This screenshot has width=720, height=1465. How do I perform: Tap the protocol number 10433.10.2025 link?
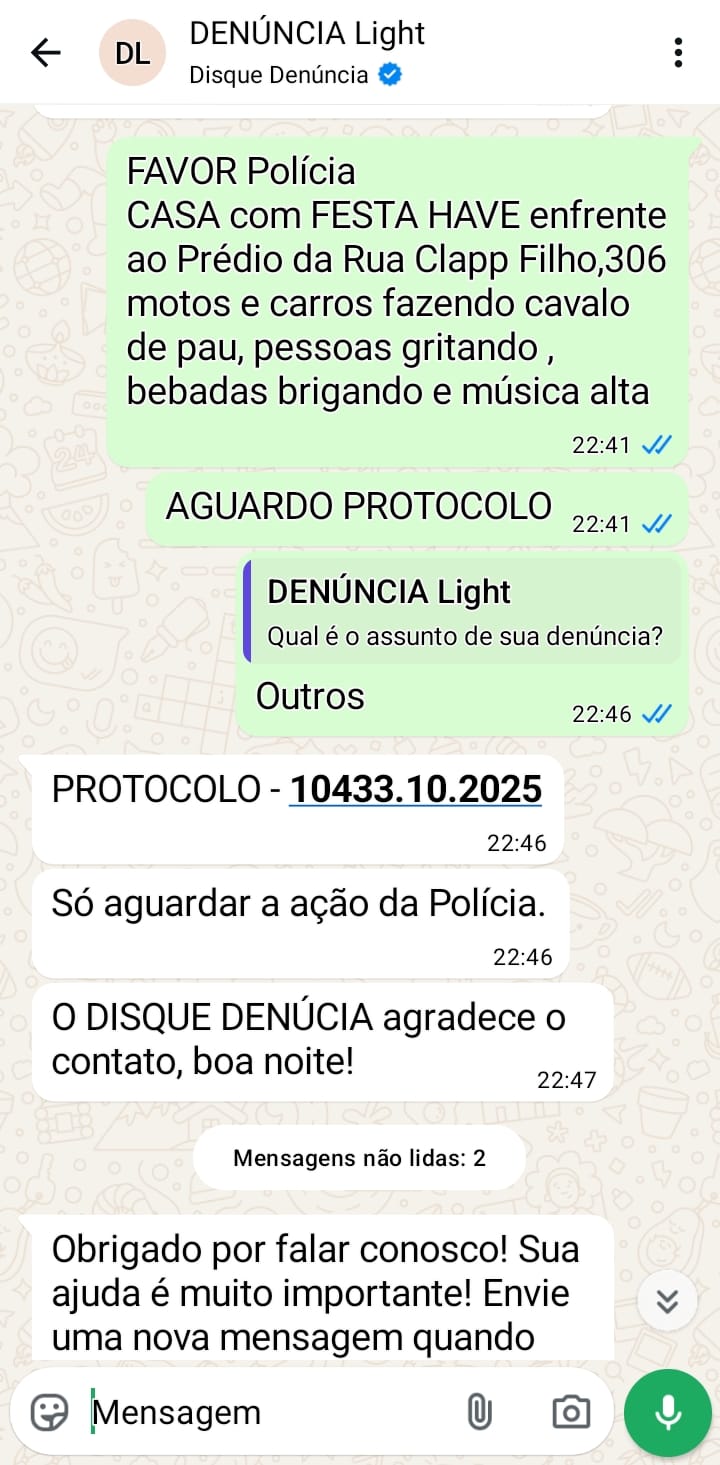415,790
